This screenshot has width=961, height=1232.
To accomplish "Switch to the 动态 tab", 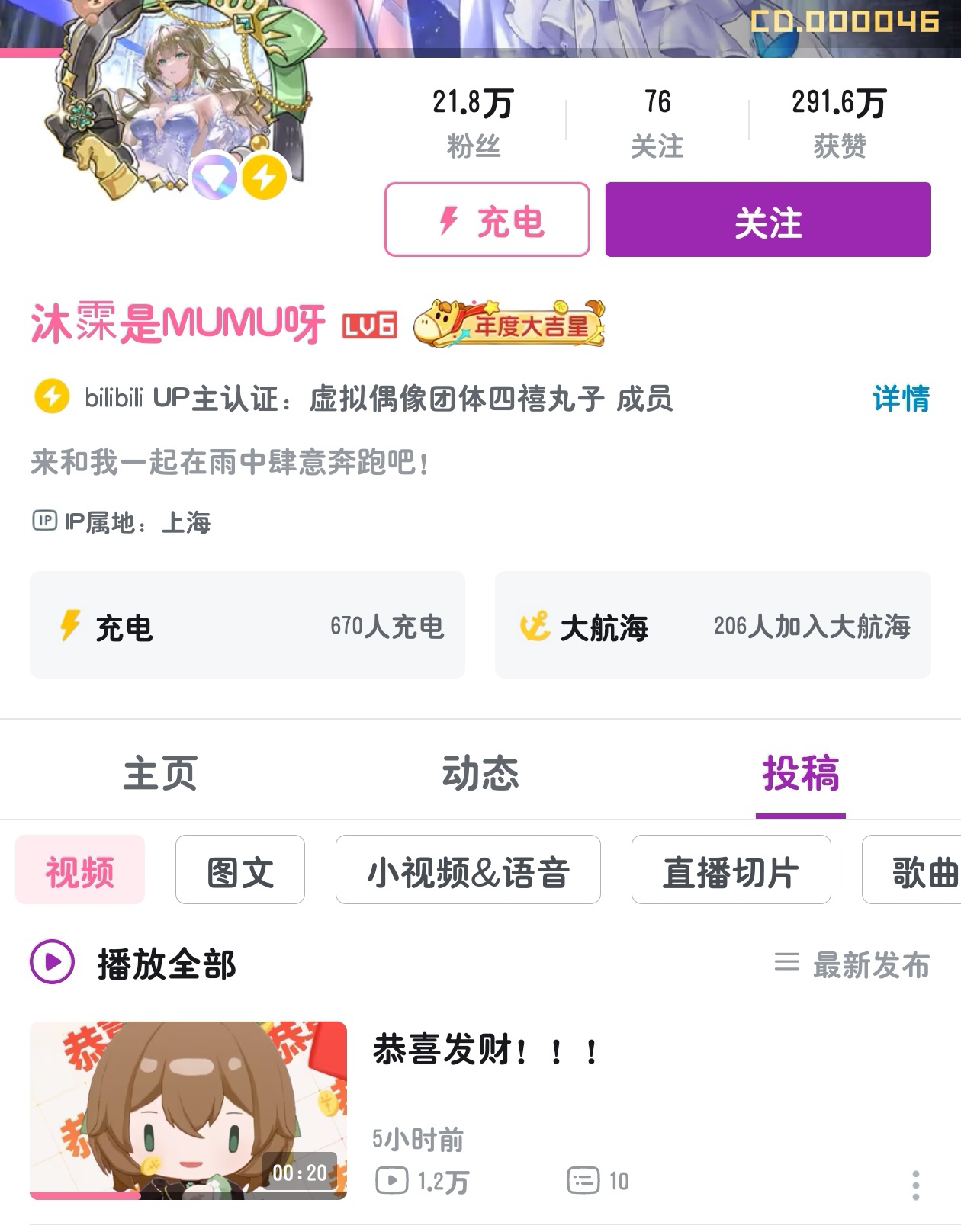I will [480, 773].
